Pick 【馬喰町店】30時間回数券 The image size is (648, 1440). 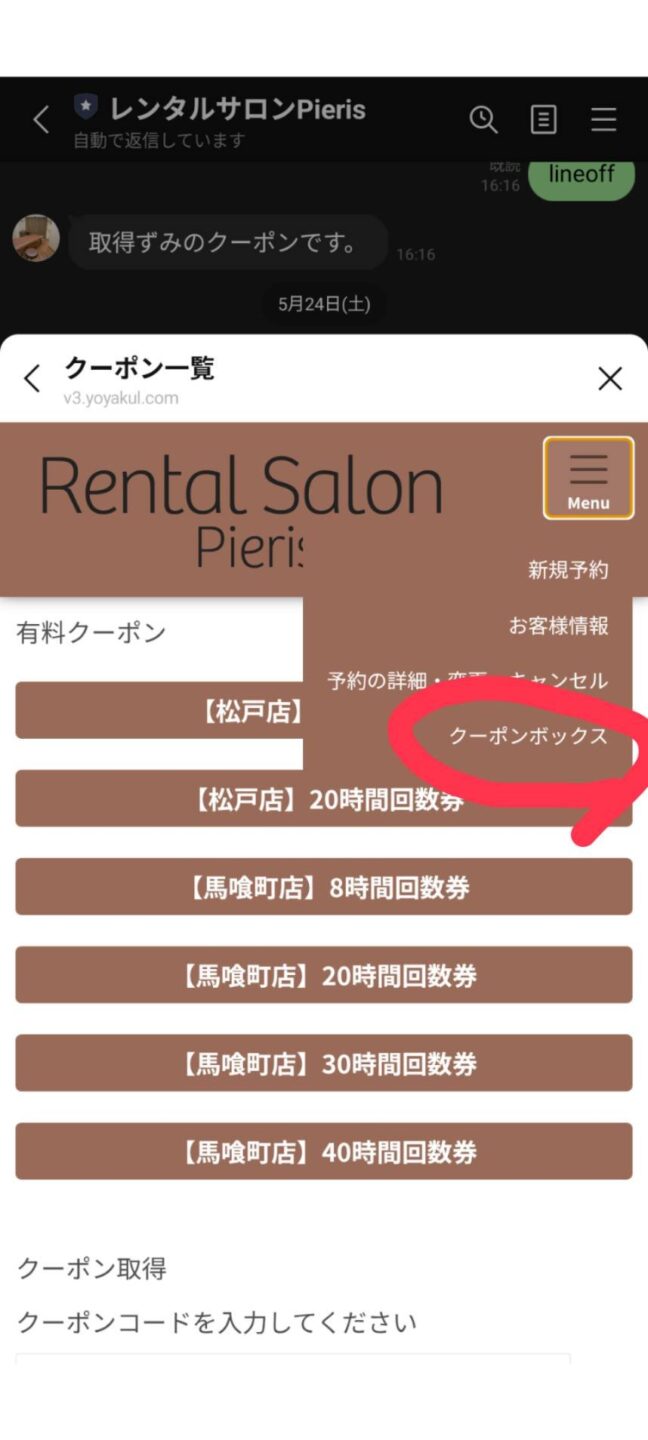(323, 1063)
